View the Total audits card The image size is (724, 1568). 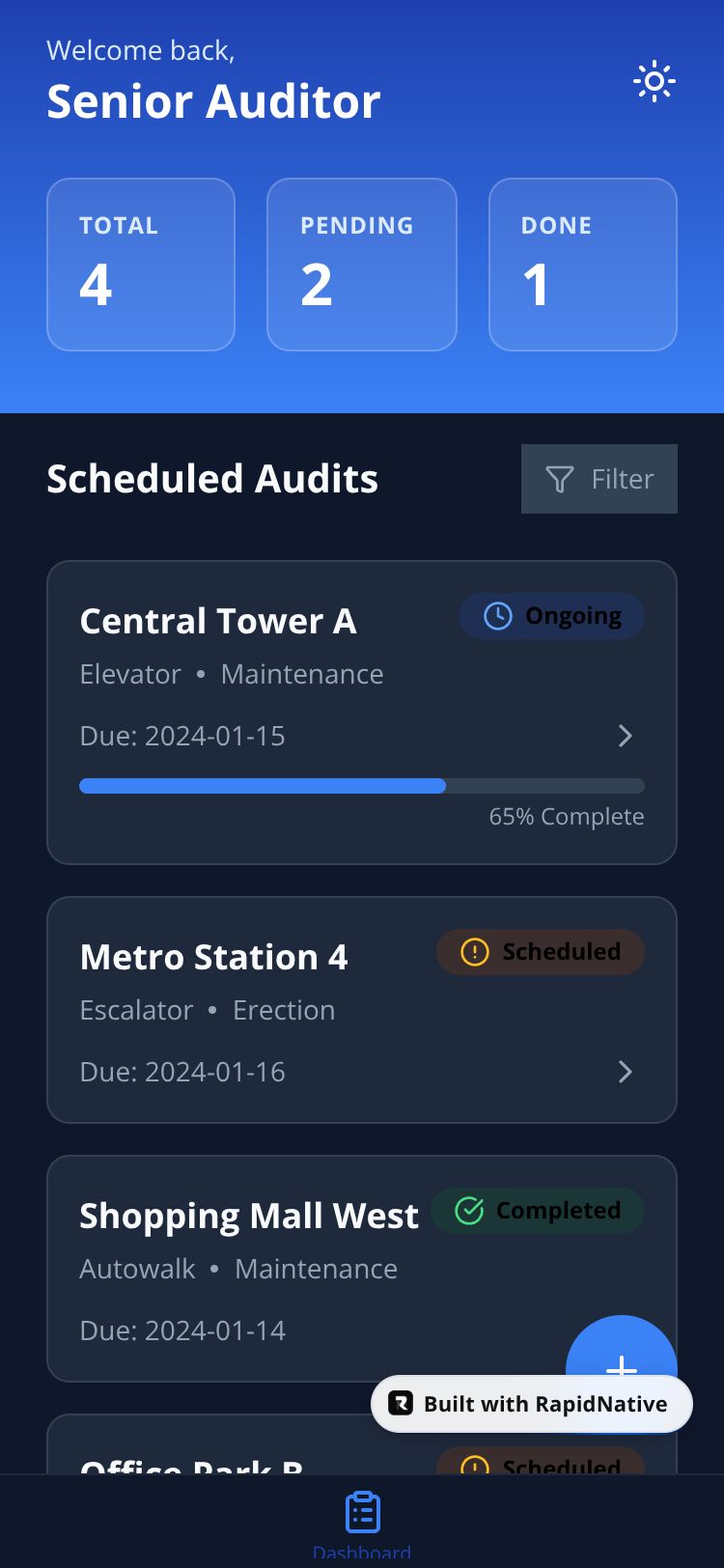tap(141, 264)
